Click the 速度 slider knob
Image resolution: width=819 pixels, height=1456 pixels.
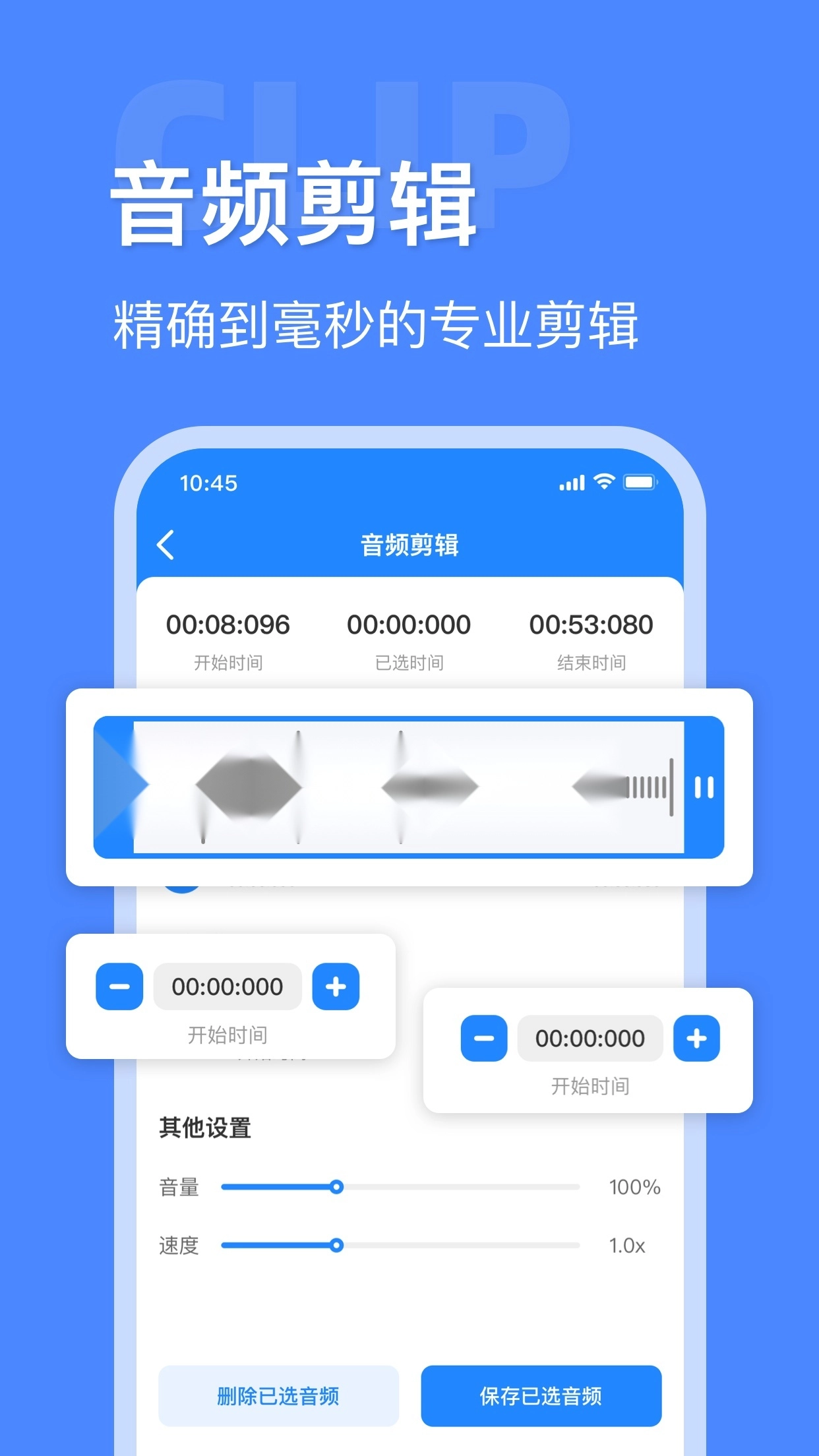[338, 1244]
